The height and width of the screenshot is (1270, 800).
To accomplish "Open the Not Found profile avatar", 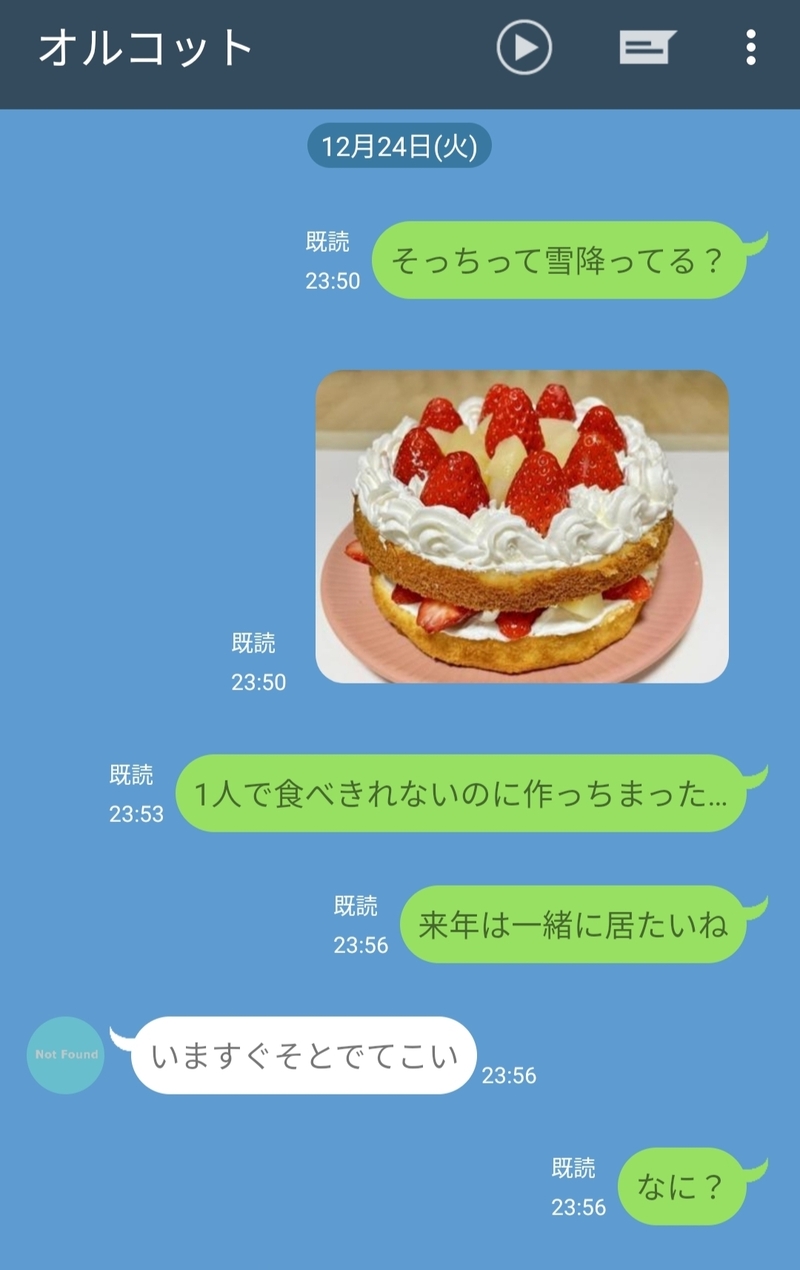I will pos(66,1055).
